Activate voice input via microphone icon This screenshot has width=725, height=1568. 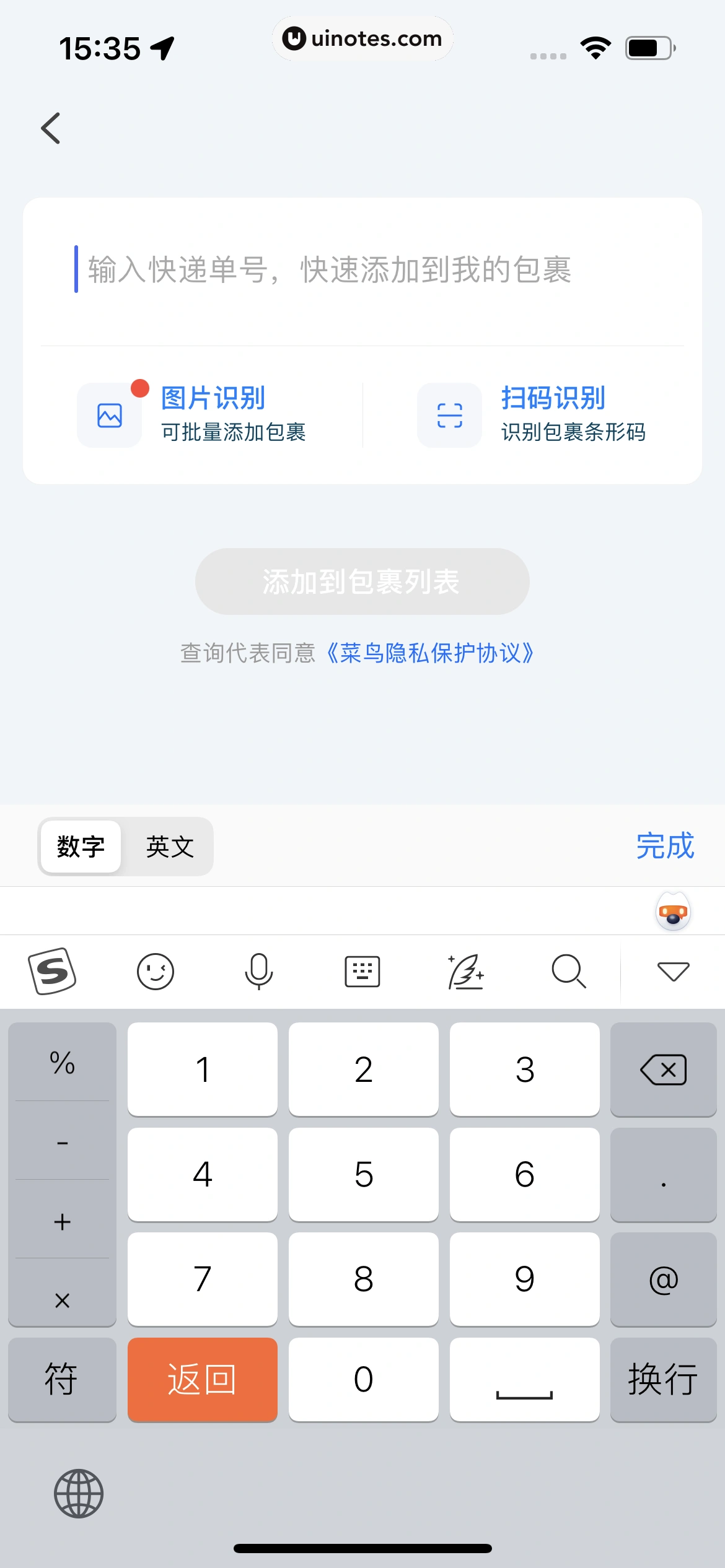click(x=259, y=971)
